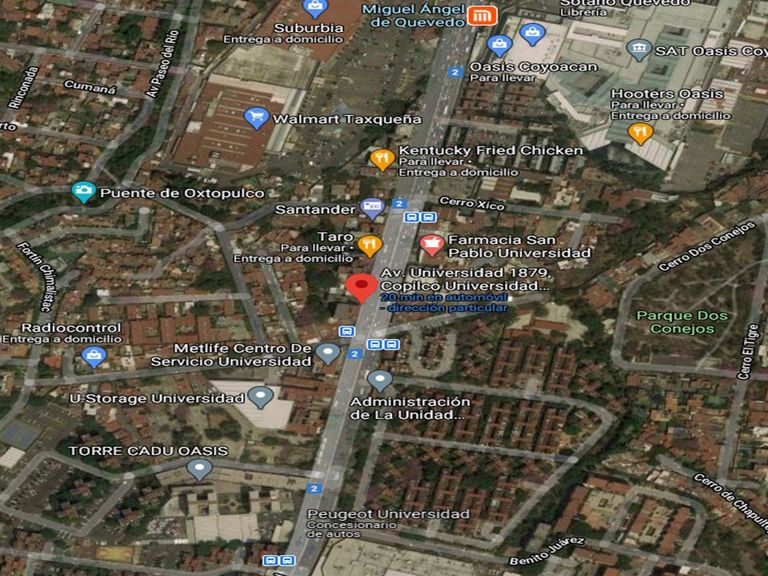Viewport: 768px width, 576px height.
Task: Open the Metlife Centro De Servicio pin
Action: pyautogui.click(x=328, y=353)
